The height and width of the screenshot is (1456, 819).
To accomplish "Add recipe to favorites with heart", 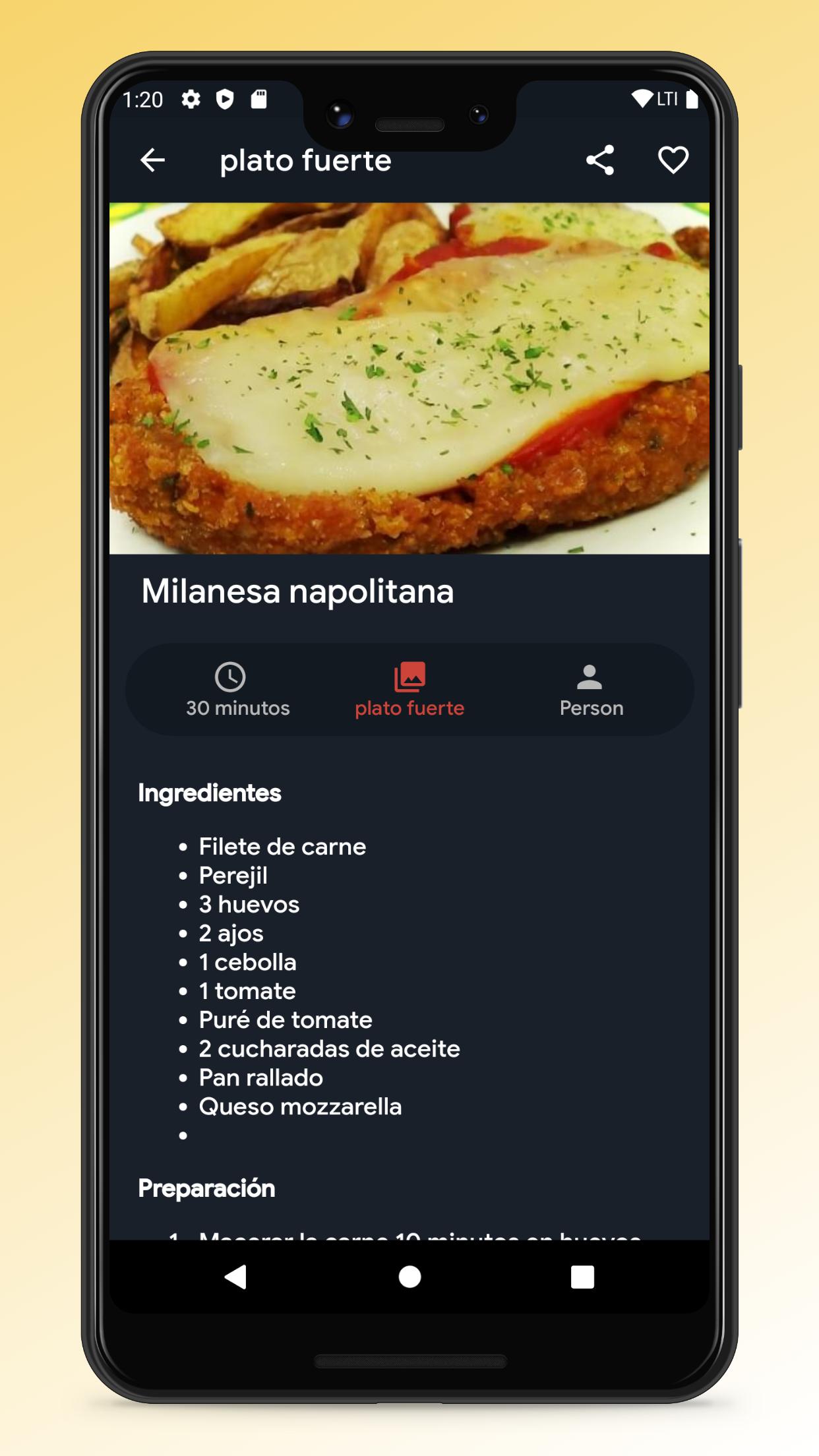I will point(673,160).
